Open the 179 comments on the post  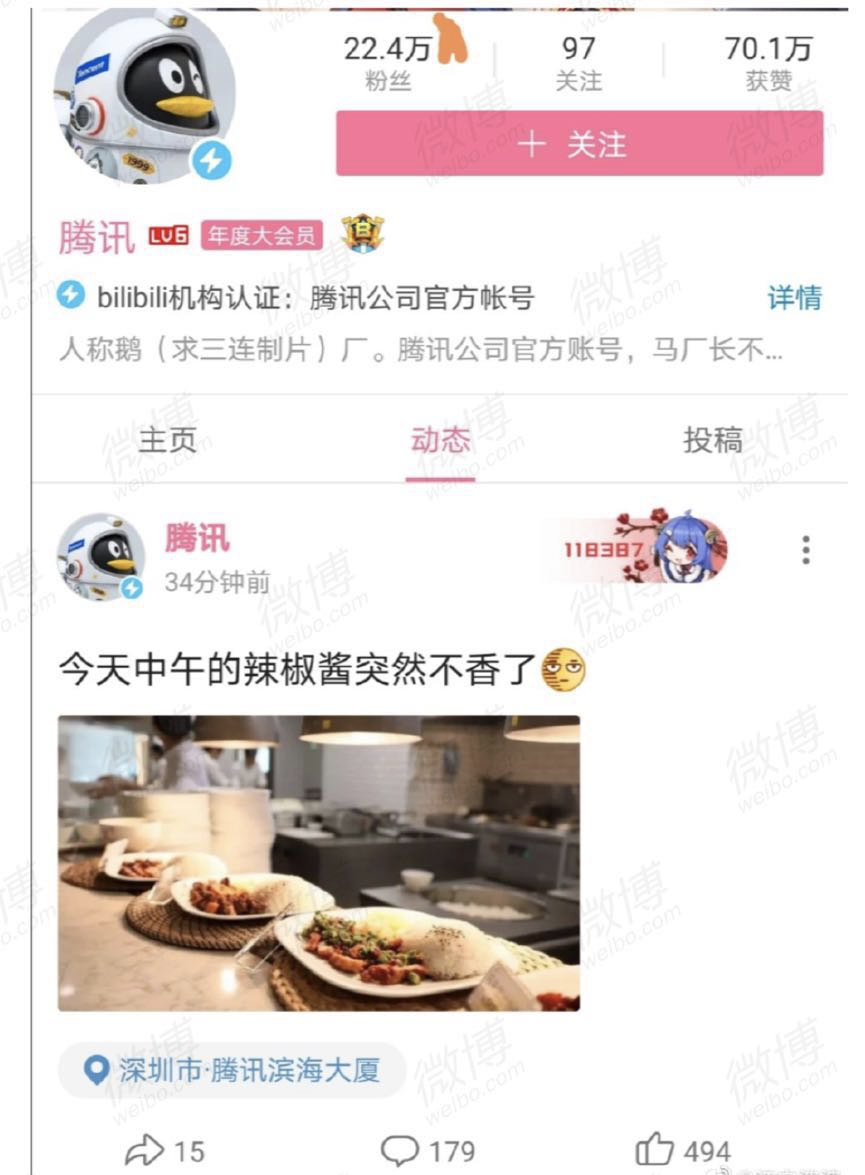(x=428, y=1151)
